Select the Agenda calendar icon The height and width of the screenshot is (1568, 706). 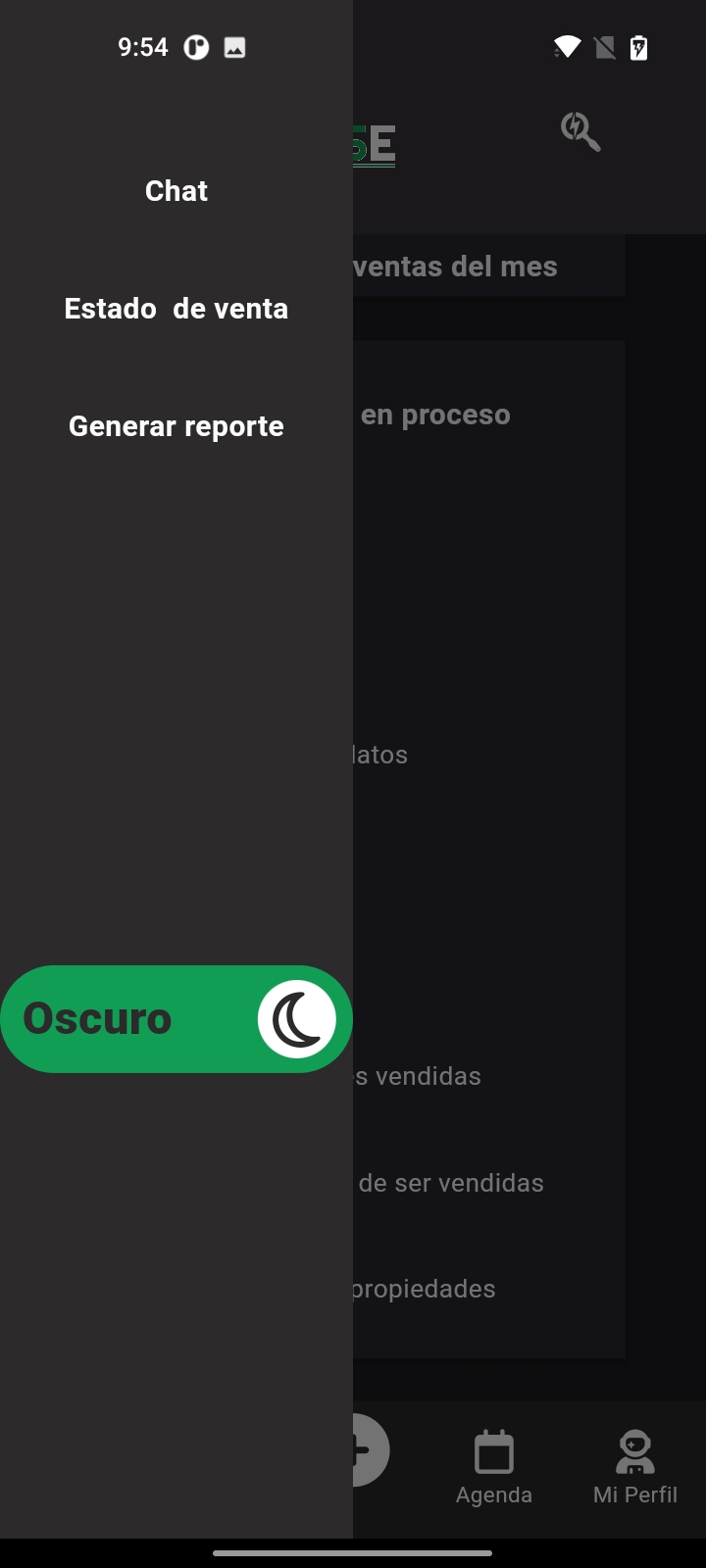pyautogui.click(x=494, y=1452)
